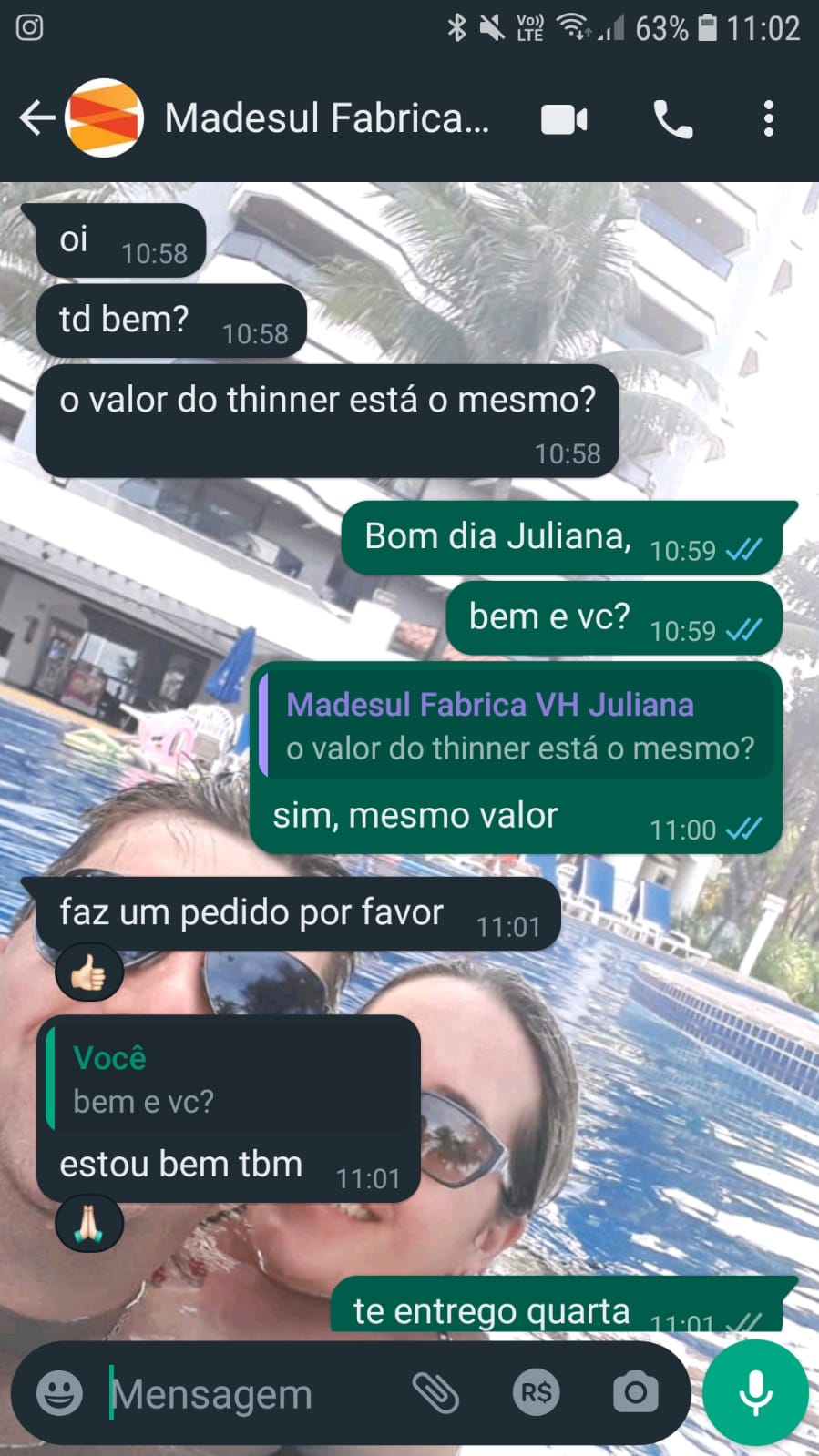Open Madesul Fabrica contact info
The width and height of the screenshot is (819, 1456).
326,118
